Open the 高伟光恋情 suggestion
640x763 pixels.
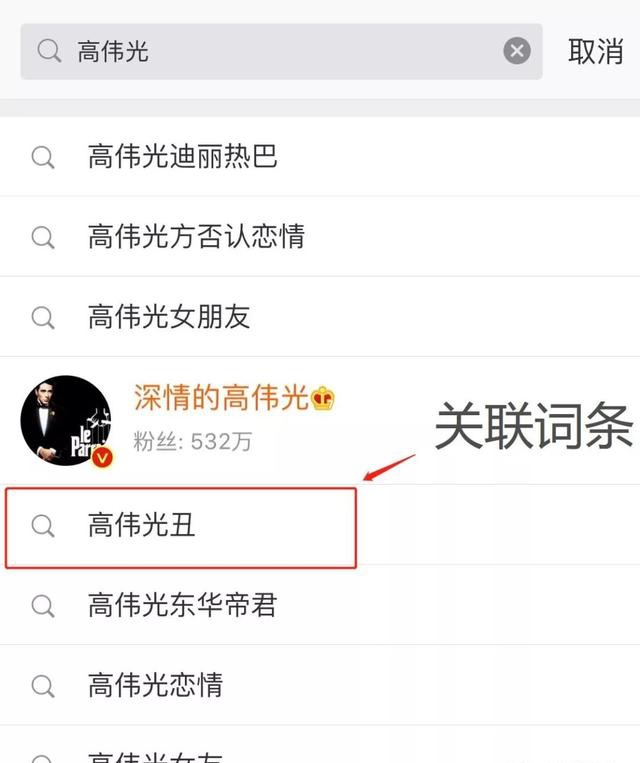point(155,685)
